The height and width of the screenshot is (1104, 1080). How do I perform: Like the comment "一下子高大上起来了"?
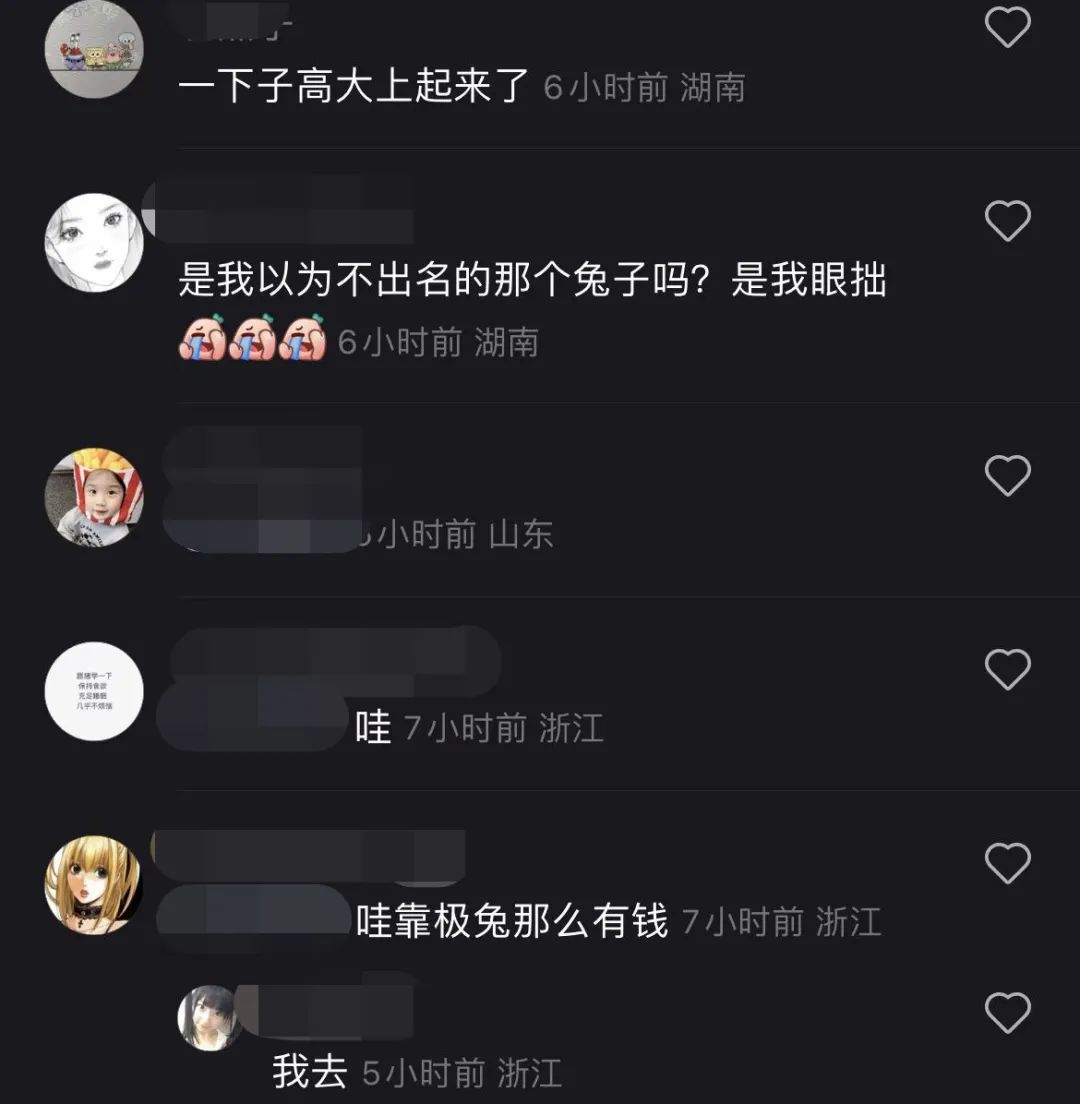pos(1007,27)
